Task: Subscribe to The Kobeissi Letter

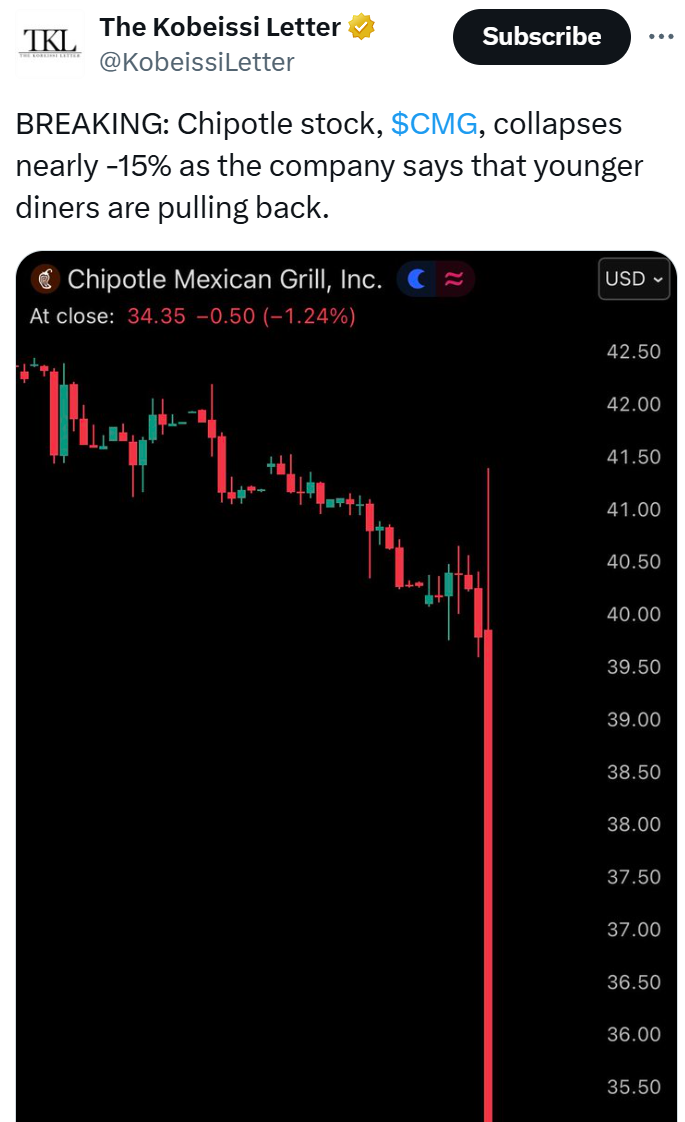Action: coord(541,38)
